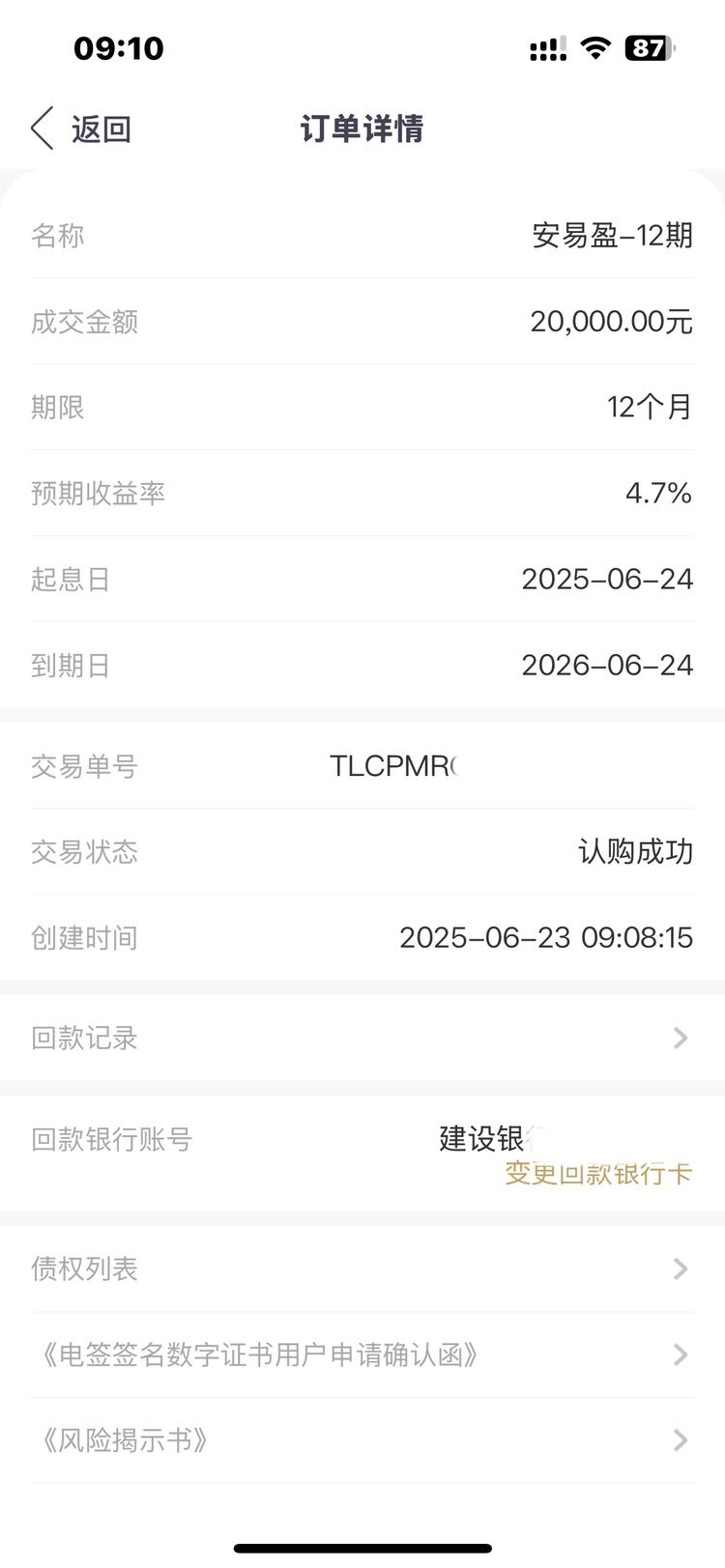Viewport: 725px width, 1568px height.
Task: Open 《风险揭示书》 document
Action: point(362,1440)
